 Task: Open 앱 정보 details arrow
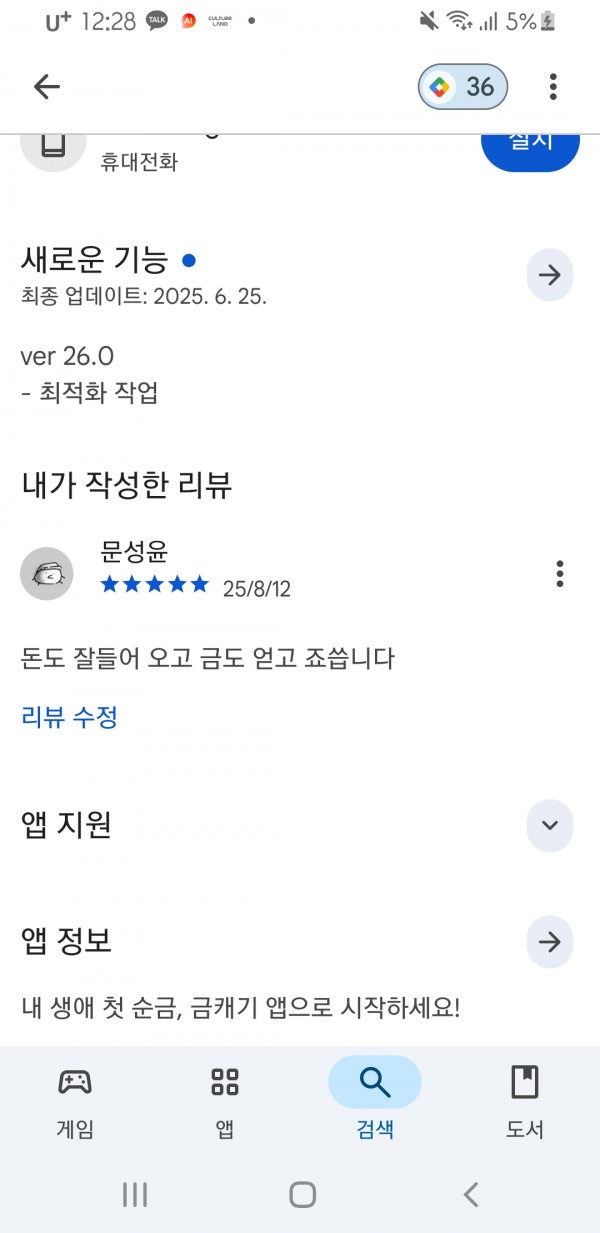click(x=550, y=942)
